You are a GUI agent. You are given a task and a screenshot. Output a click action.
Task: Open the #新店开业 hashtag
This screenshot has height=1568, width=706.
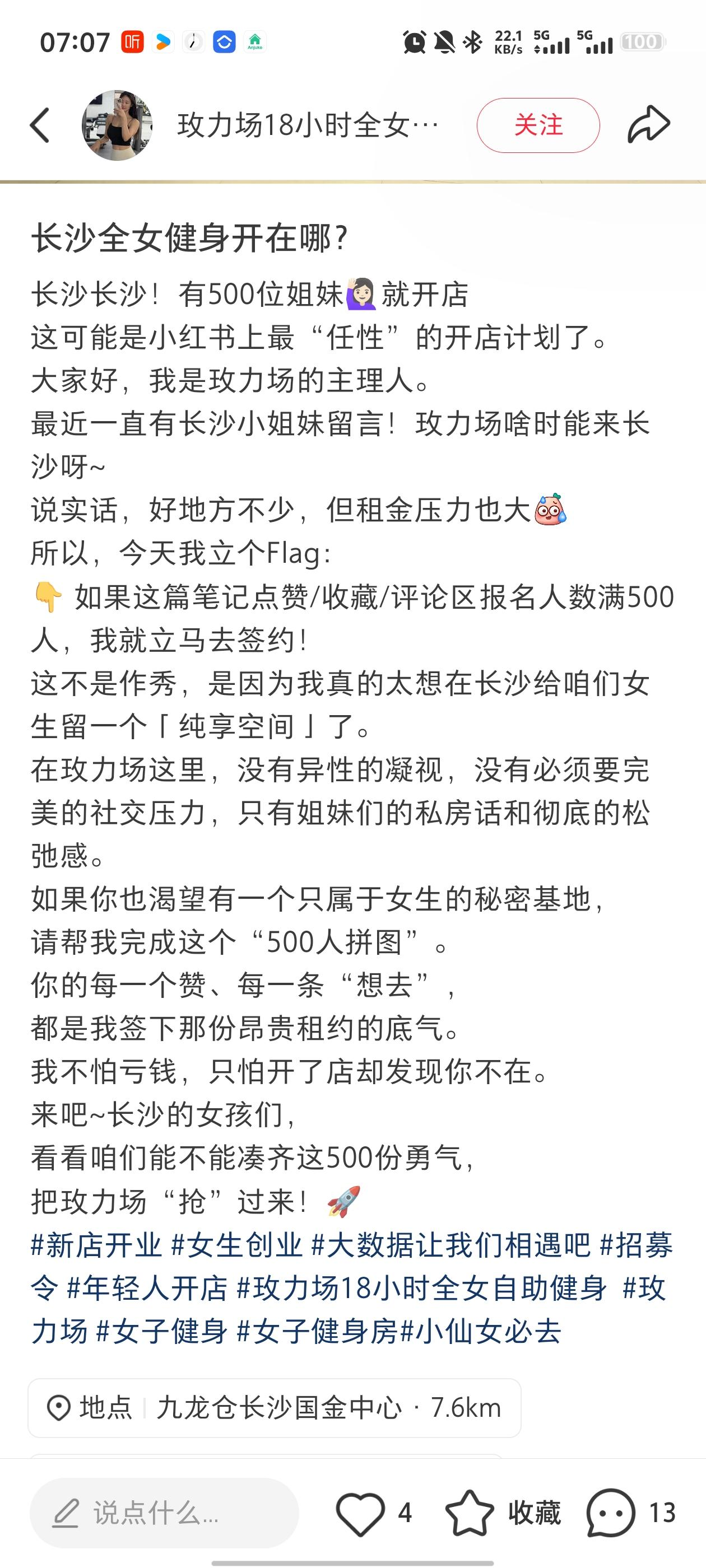pos(97,1245)
